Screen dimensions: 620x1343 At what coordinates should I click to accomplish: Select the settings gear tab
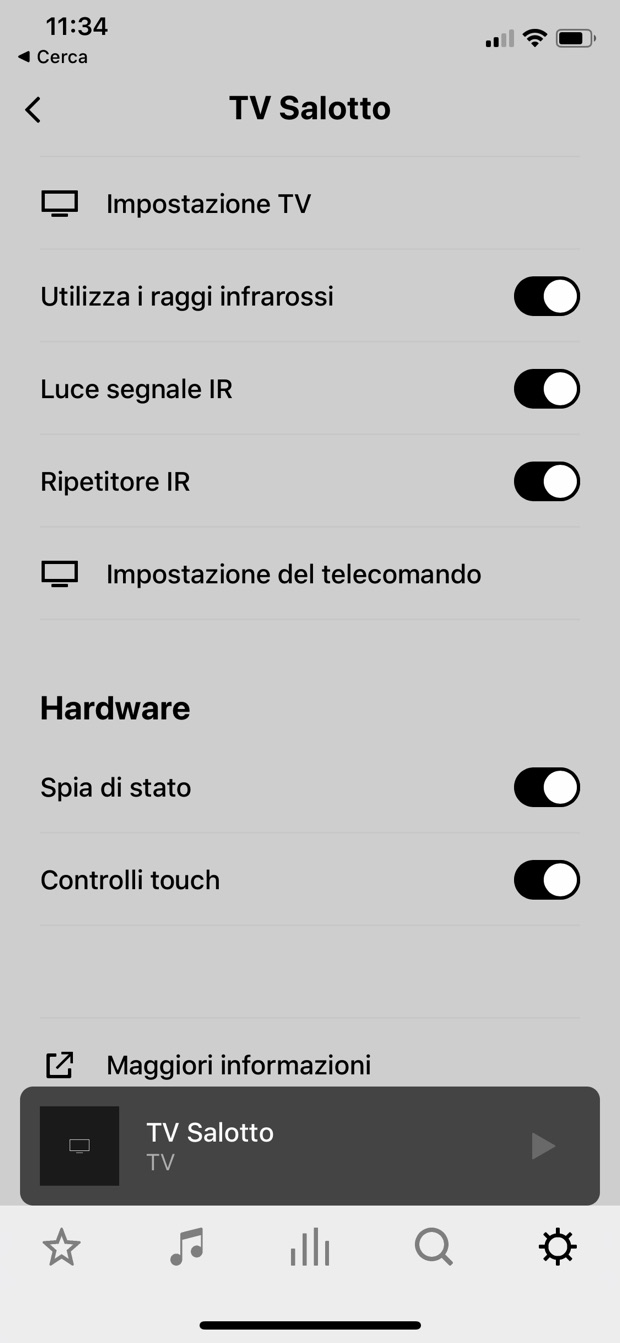point(557,1248)
